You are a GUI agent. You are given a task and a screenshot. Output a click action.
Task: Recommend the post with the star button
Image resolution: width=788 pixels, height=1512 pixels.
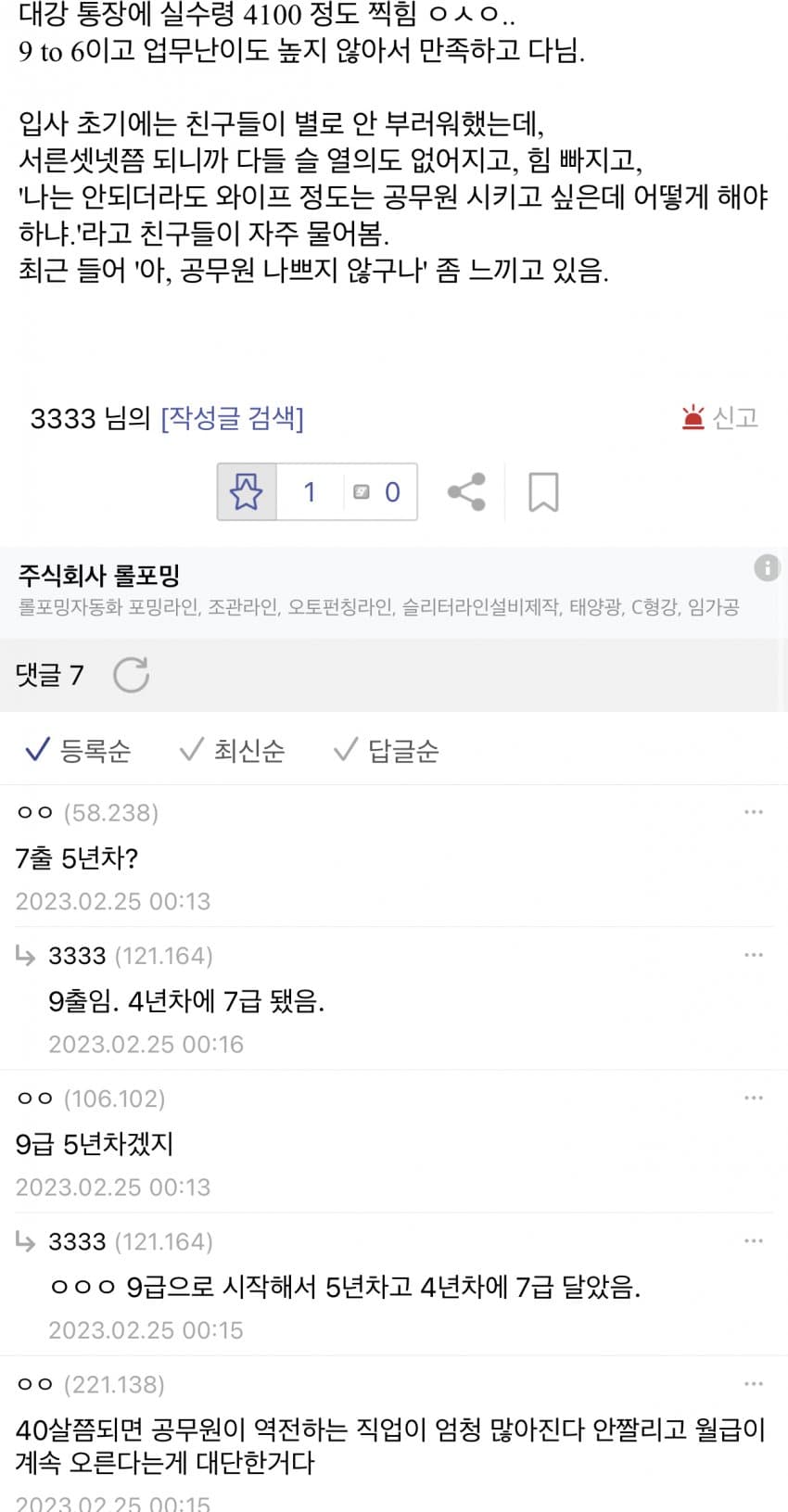247,491
